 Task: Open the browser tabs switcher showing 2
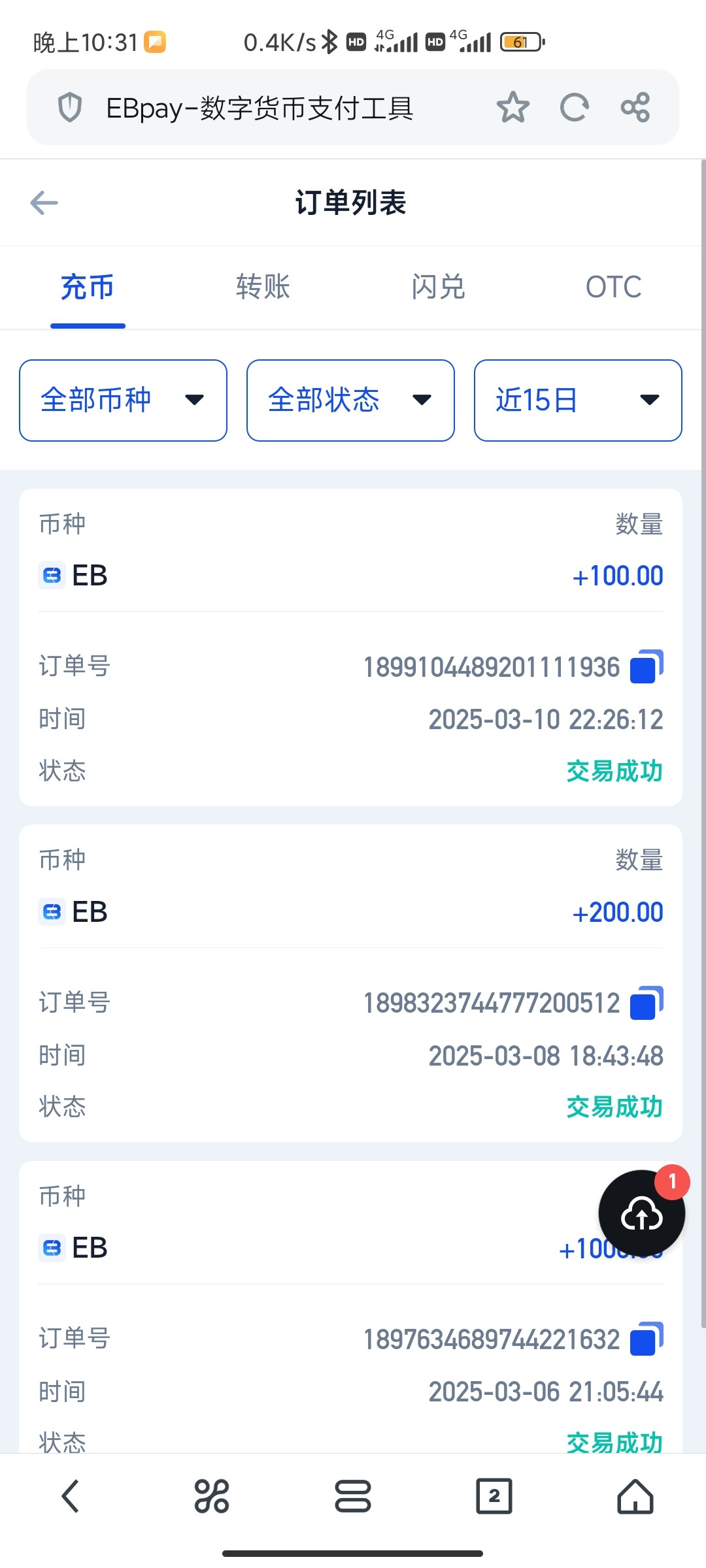[x=494, y=1496]
